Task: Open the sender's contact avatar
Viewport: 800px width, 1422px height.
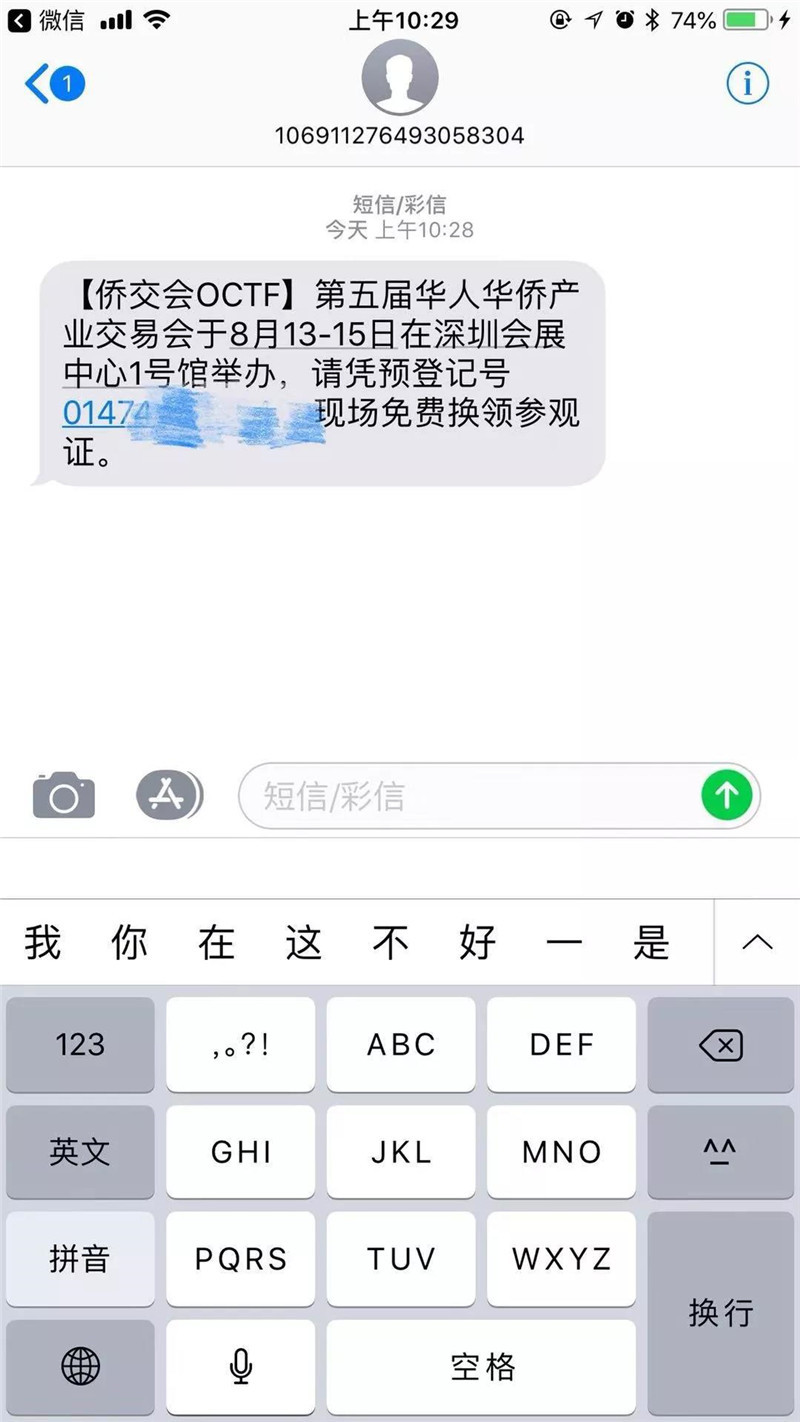Action: pos(399,79)
